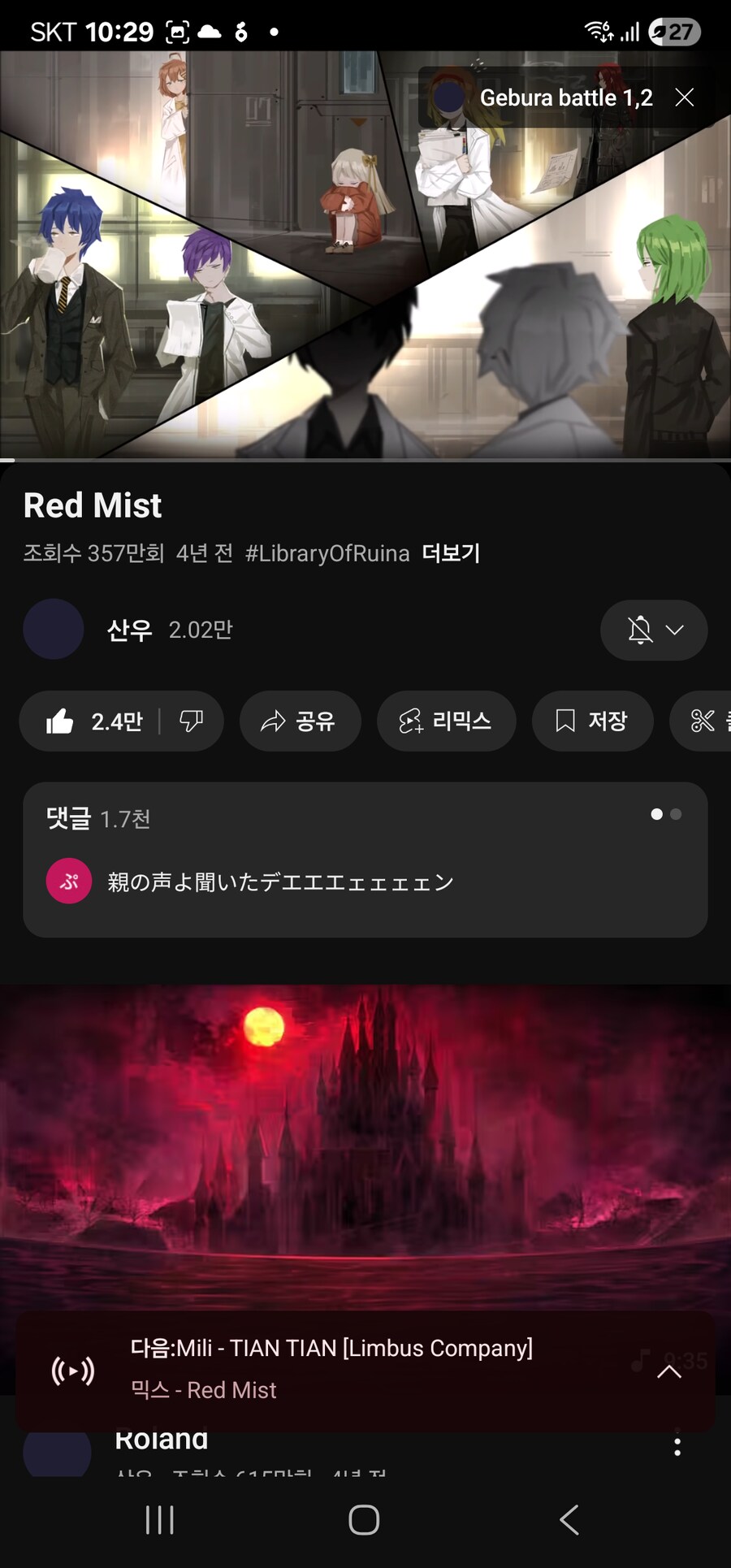
Task: Open the #LibraryOfRuina hashtag
Action: (x=327, y=553)
